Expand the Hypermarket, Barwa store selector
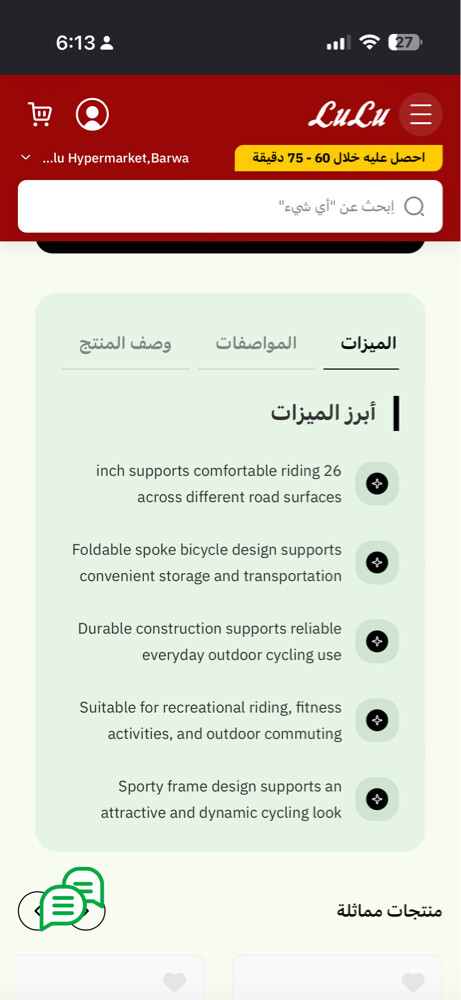This screenshot has width=461, height=1000. pyautogui.click(x=105, y=158)
